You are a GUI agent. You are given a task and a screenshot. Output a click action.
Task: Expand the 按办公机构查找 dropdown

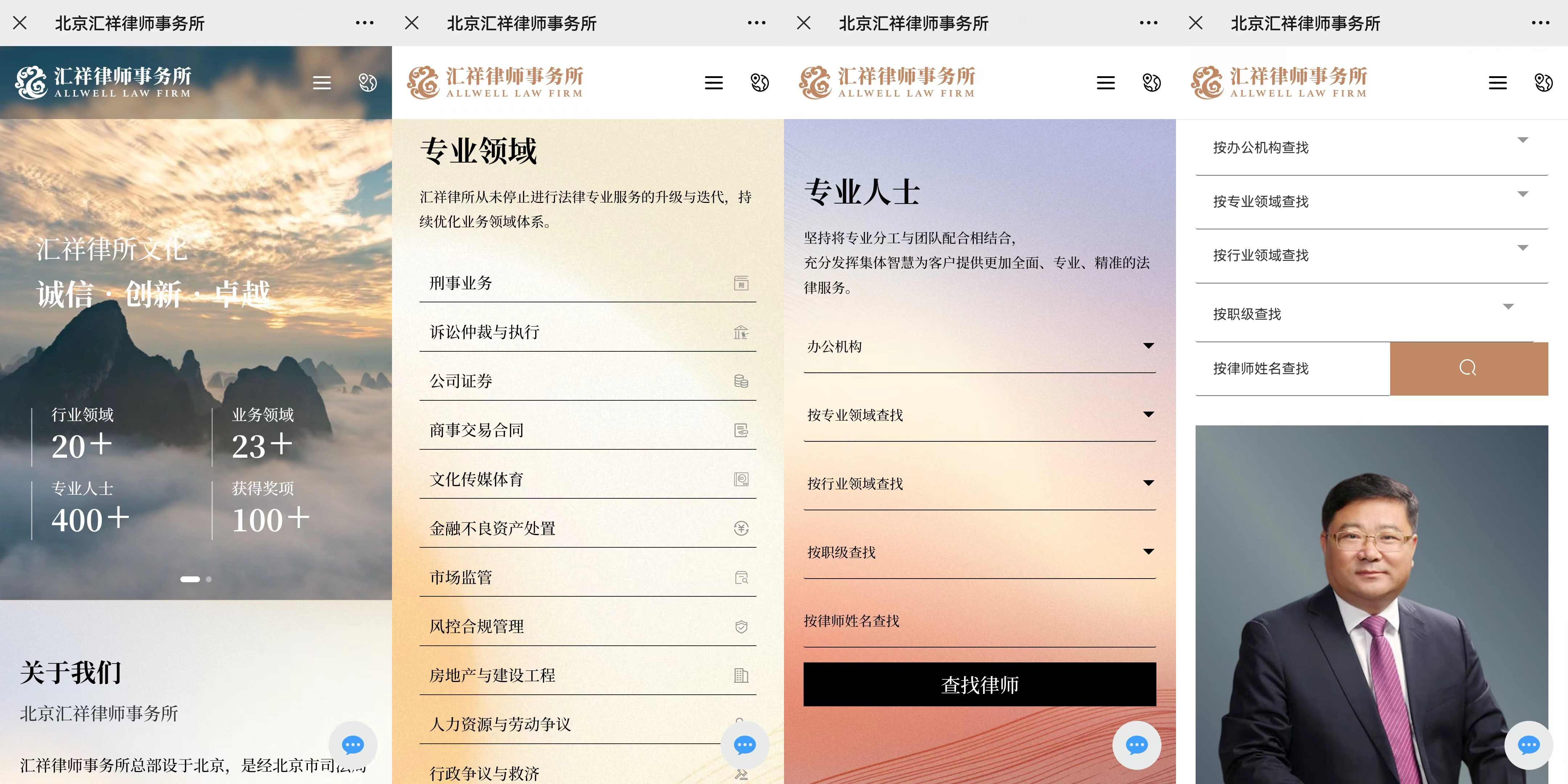pyautogui.click(x=1371, y=147)
